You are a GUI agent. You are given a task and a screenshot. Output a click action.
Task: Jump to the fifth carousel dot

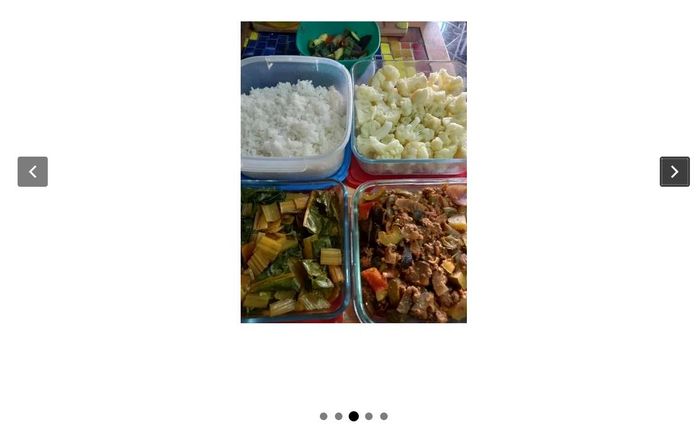(384, 416)
